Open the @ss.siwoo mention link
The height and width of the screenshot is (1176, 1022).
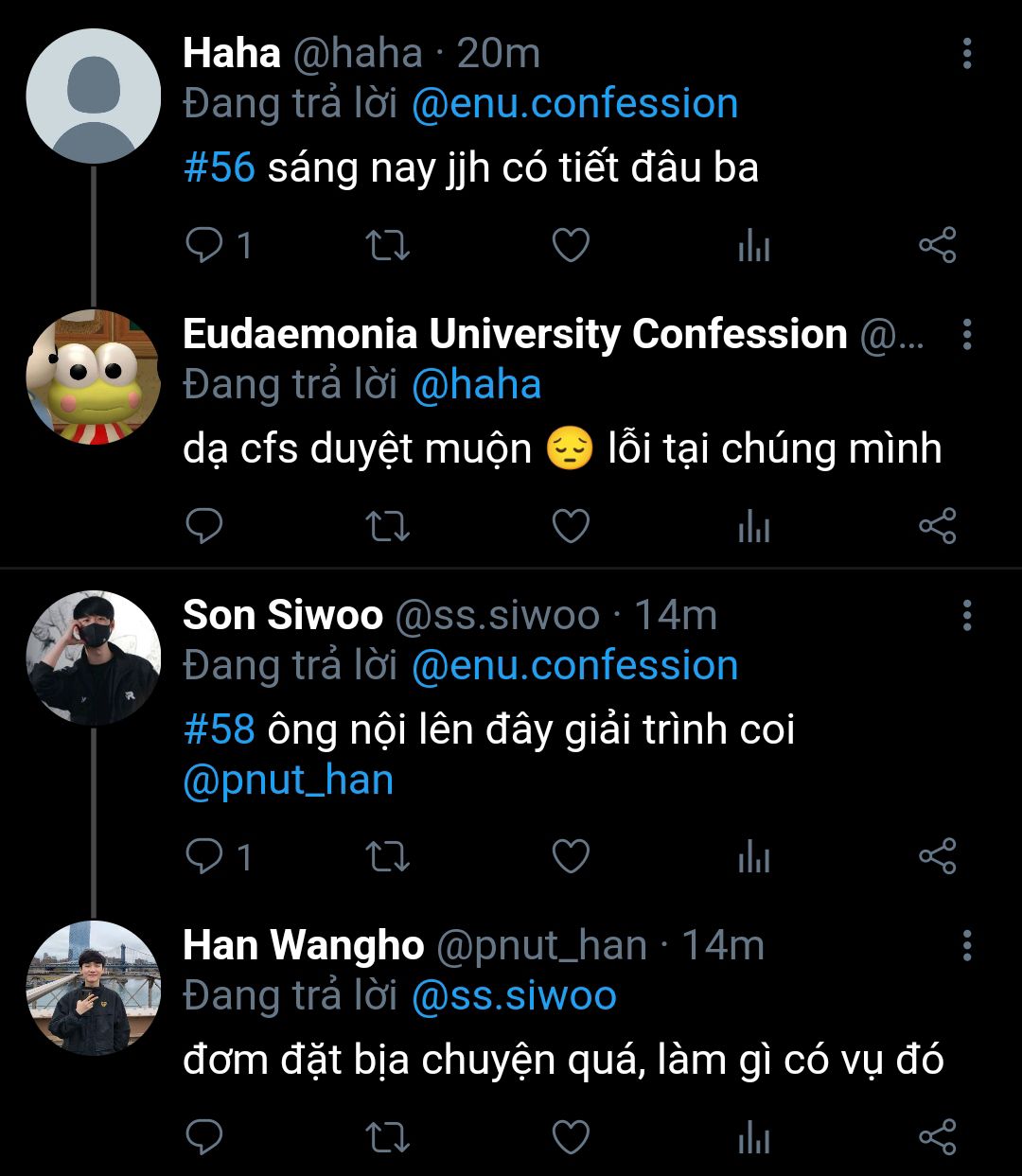click(x=514, y=995)
